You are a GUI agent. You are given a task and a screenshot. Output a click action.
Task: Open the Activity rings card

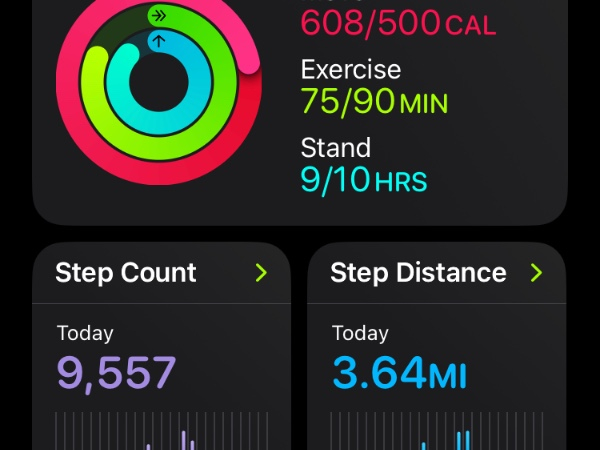[x=300, y=110]
